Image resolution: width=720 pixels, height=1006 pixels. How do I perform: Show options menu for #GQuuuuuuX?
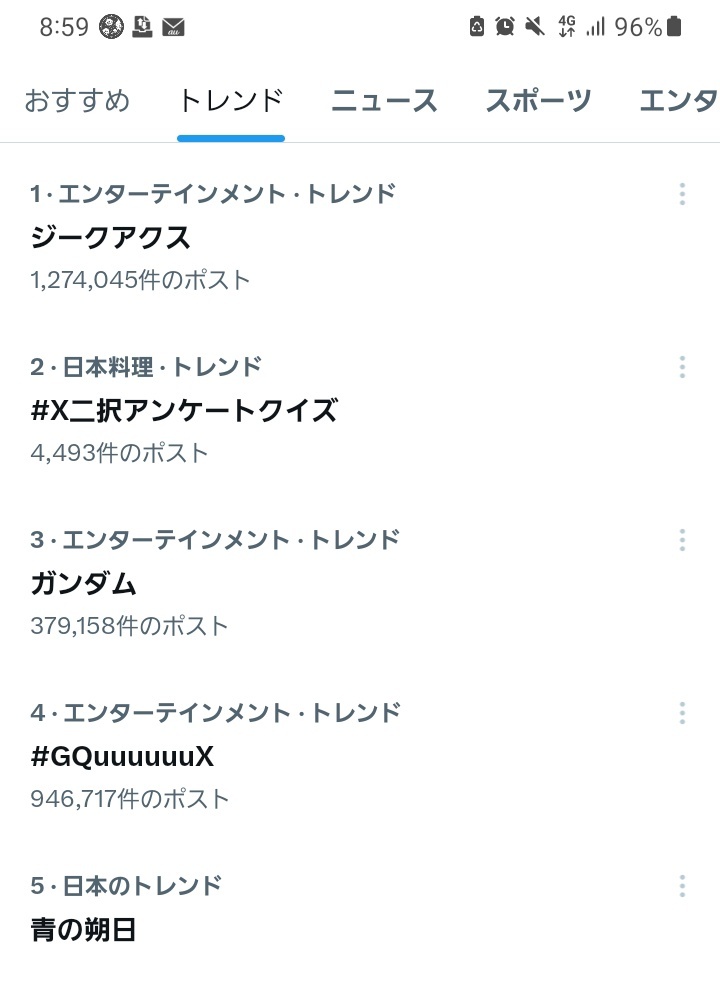(x=682, y=713)
